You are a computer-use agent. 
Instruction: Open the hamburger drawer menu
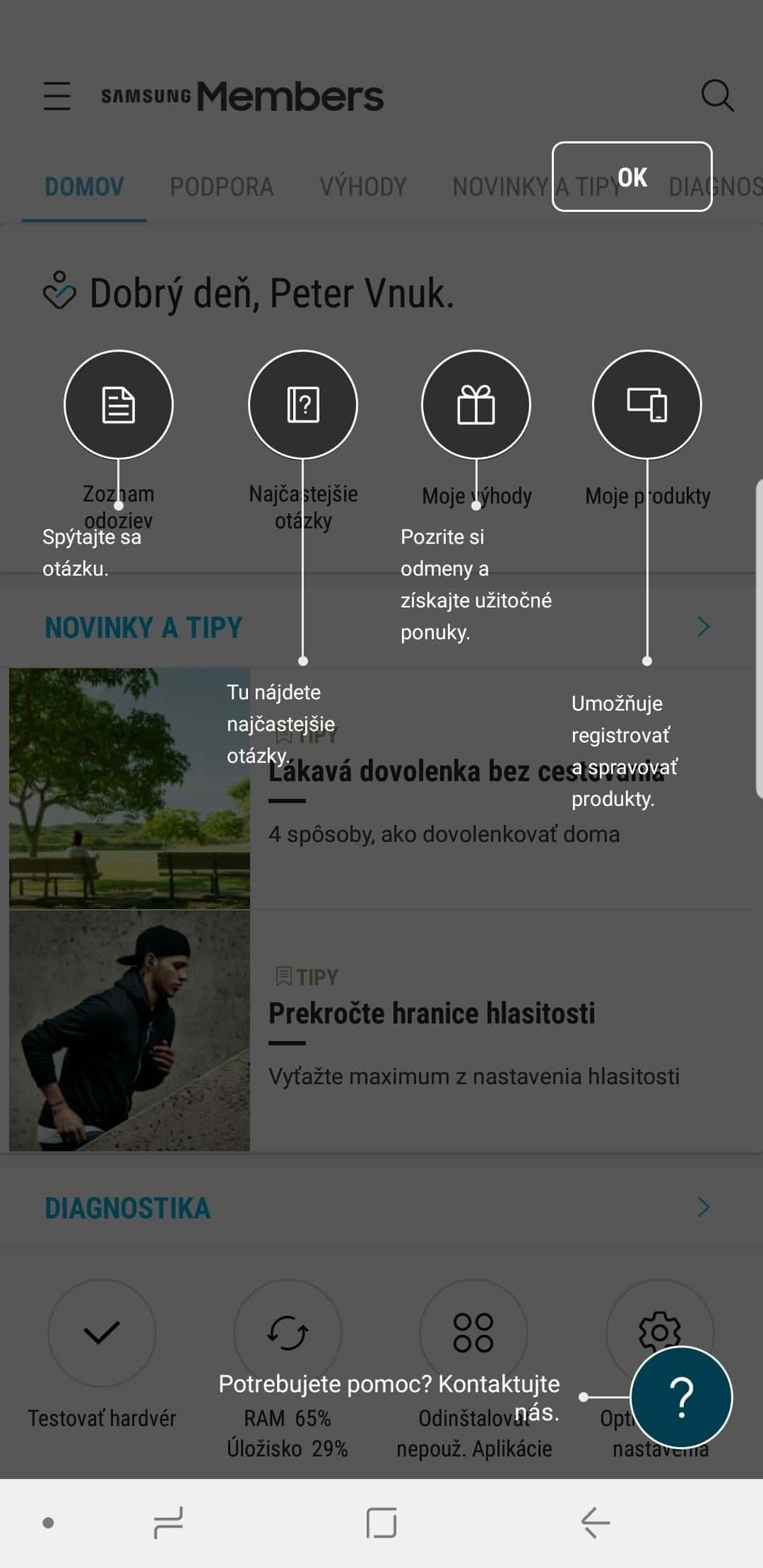pyautogui.click(x=57, y=96)
